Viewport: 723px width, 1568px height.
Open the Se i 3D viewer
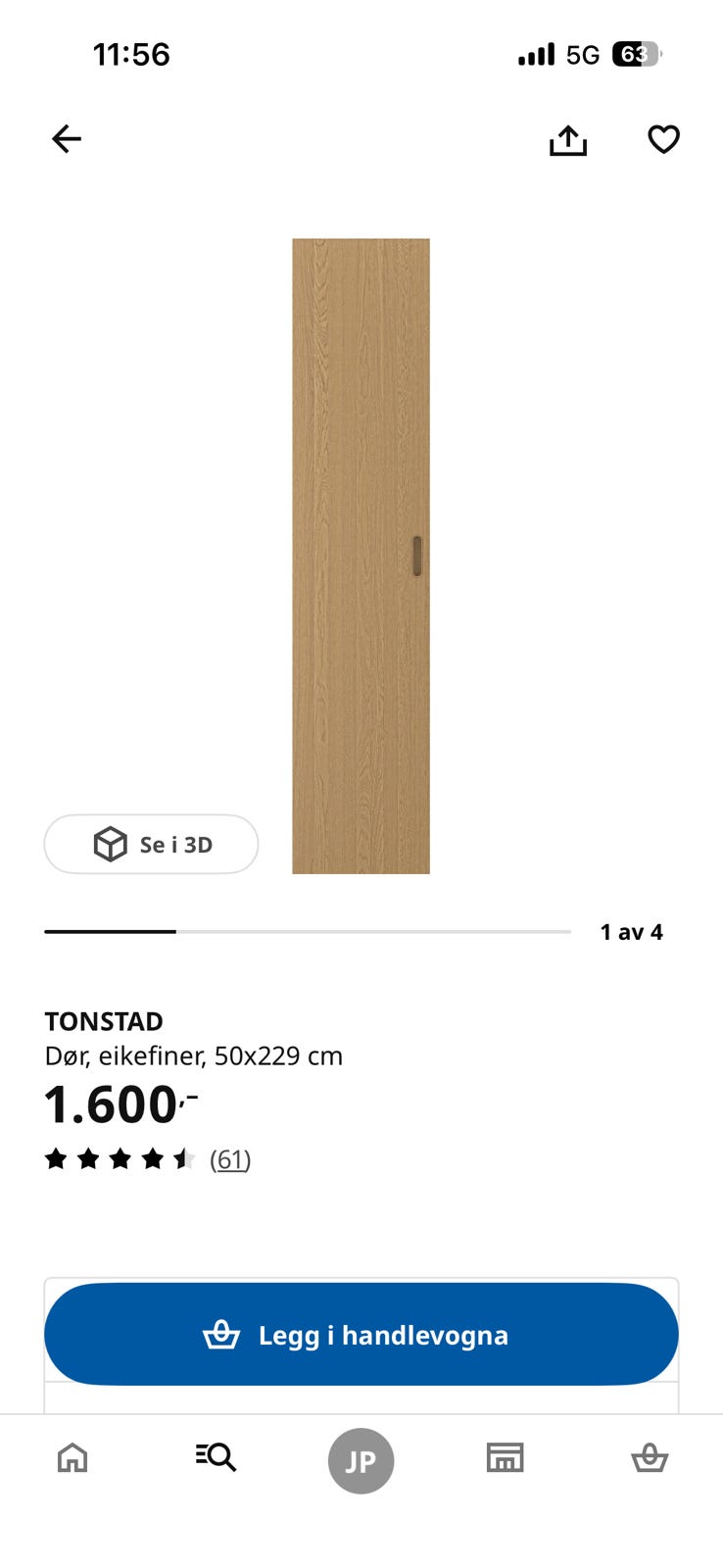point(151,844)
